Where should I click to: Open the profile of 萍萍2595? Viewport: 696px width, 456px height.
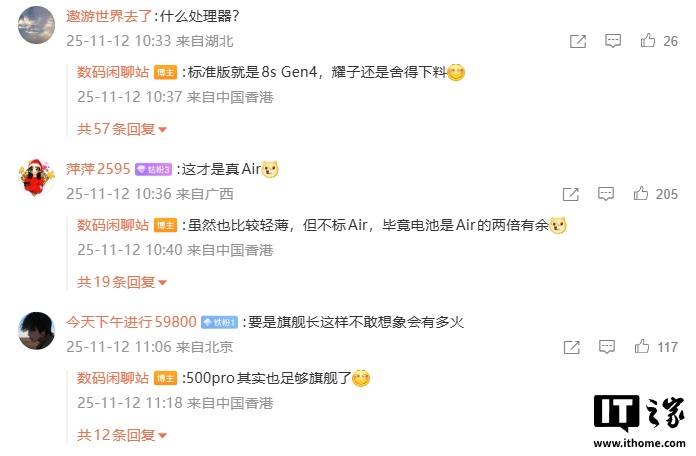pyautogui.click(x=98, y=169)
